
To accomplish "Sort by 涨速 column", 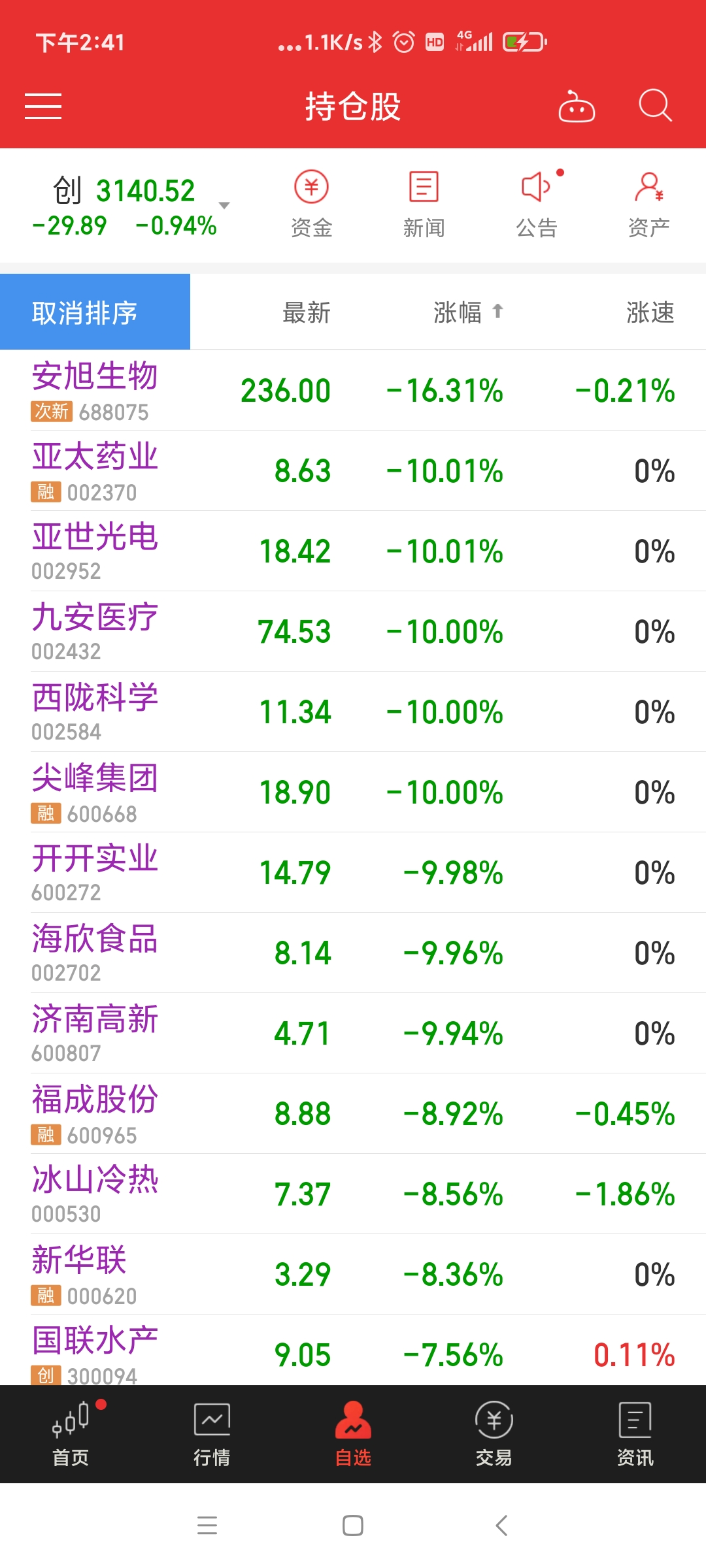I will pos(650,312).
